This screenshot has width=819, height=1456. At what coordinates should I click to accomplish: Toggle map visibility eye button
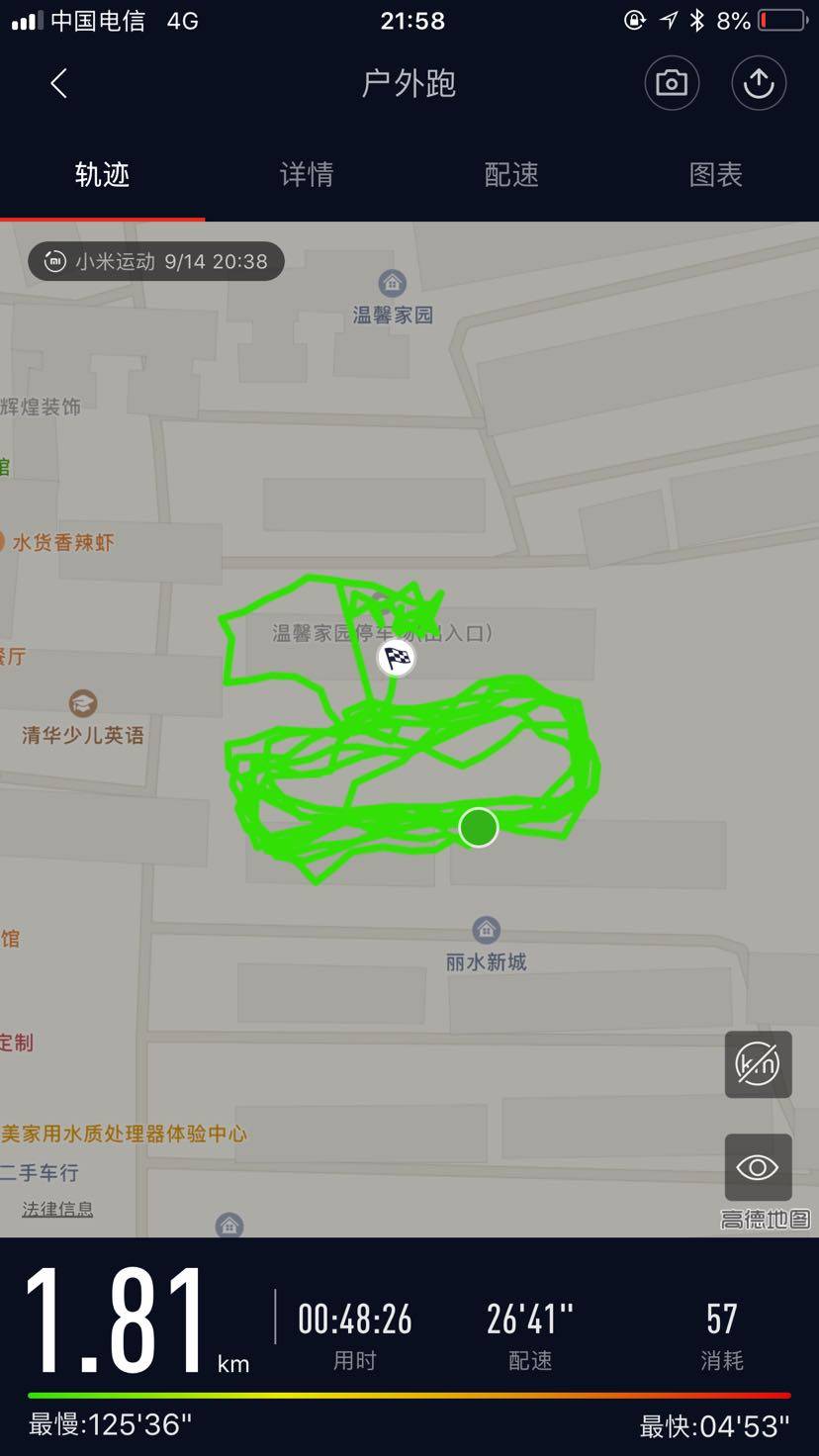[758, 1167]
